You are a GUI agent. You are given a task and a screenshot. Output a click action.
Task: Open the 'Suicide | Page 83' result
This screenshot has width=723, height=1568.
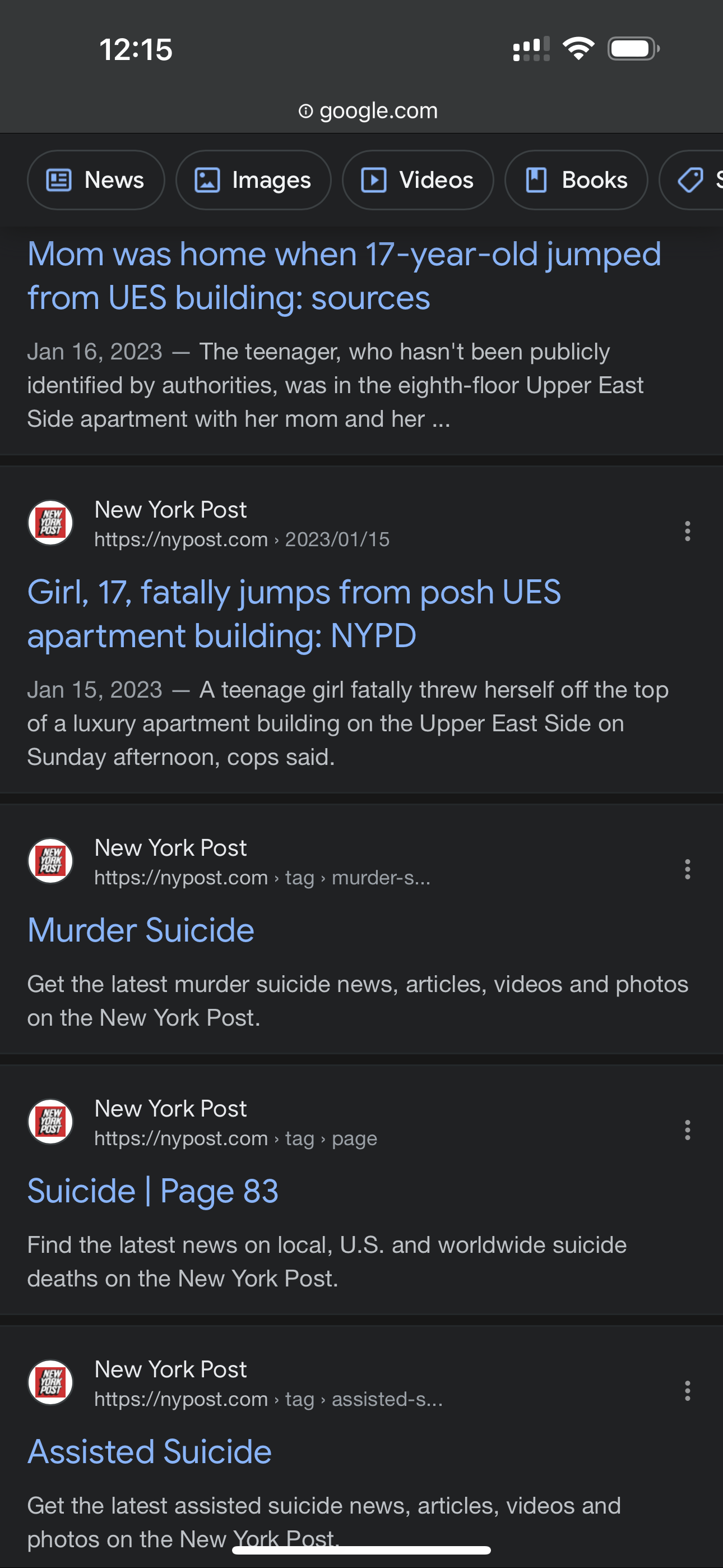(x=153, y=1191)
